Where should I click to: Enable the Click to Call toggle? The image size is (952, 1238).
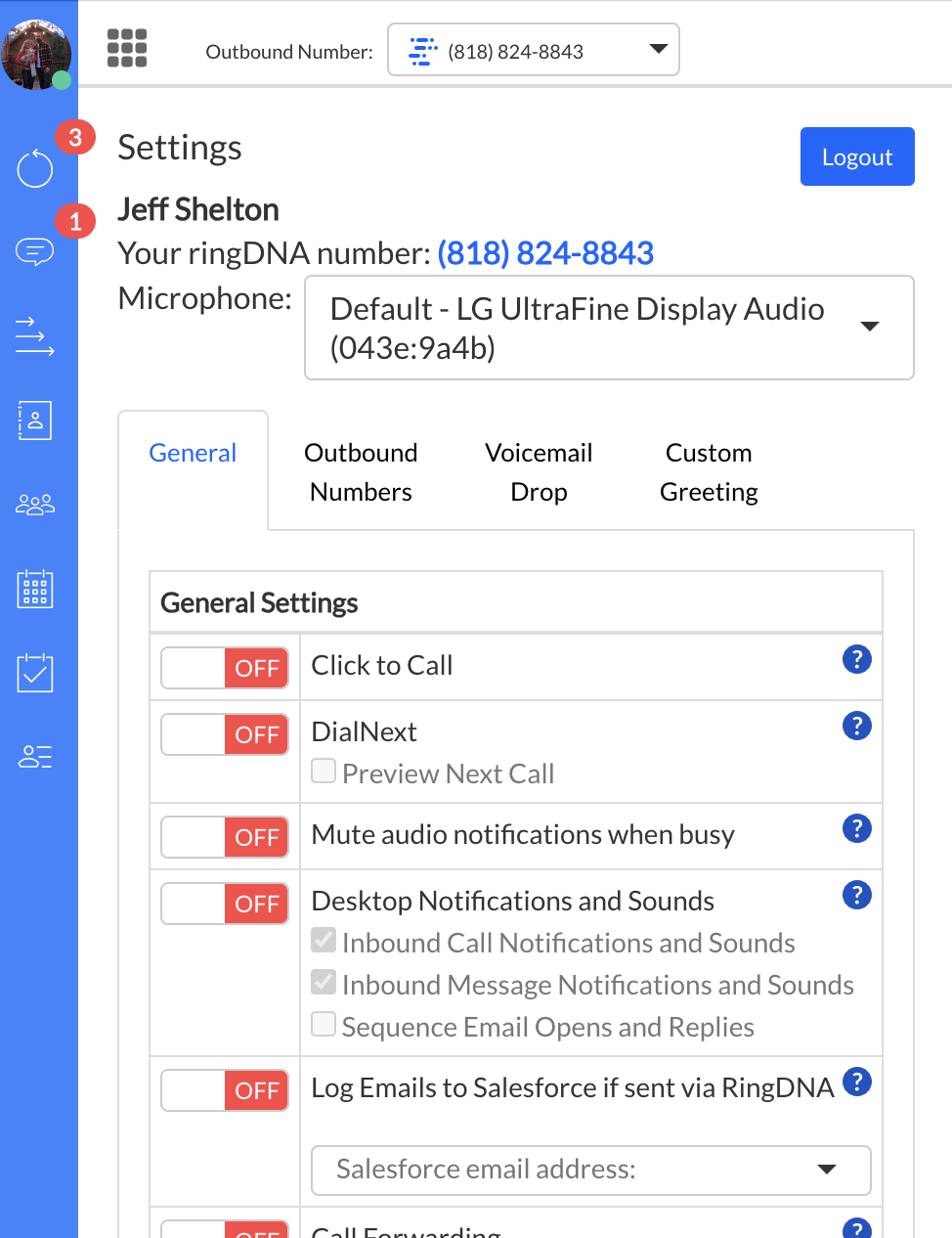[x=225, y=668]
